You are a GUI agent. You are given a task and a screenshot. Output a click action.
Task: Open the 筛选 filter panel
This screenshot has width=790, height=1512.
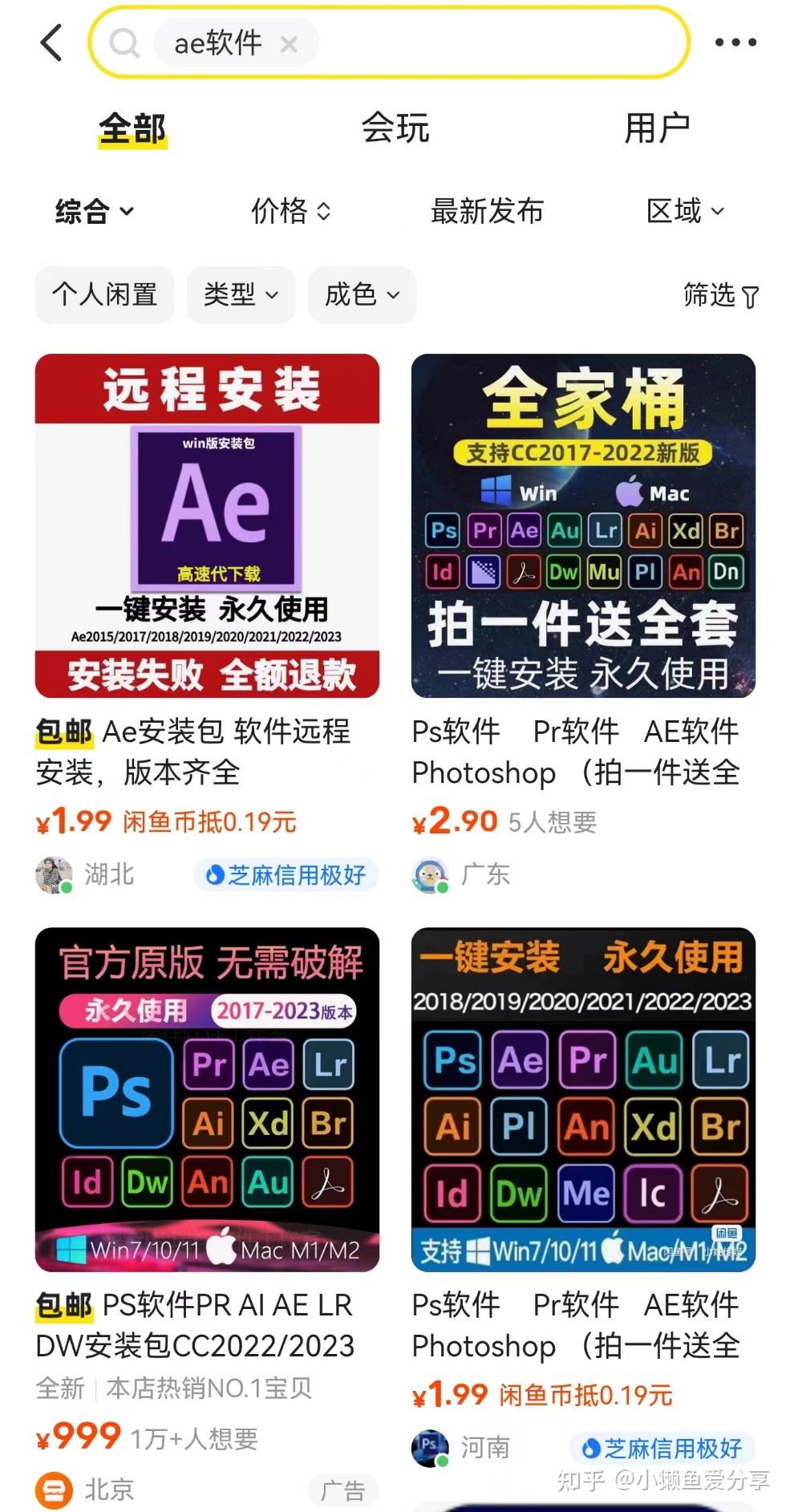(719, 296)
